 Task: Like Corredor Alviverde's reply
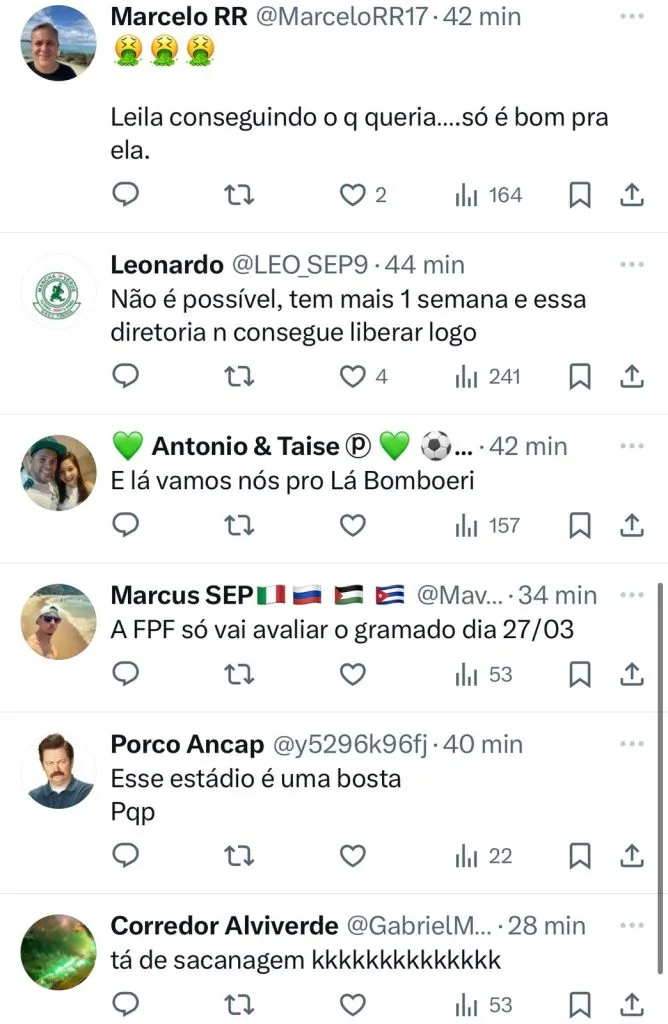click(352, 1005)
